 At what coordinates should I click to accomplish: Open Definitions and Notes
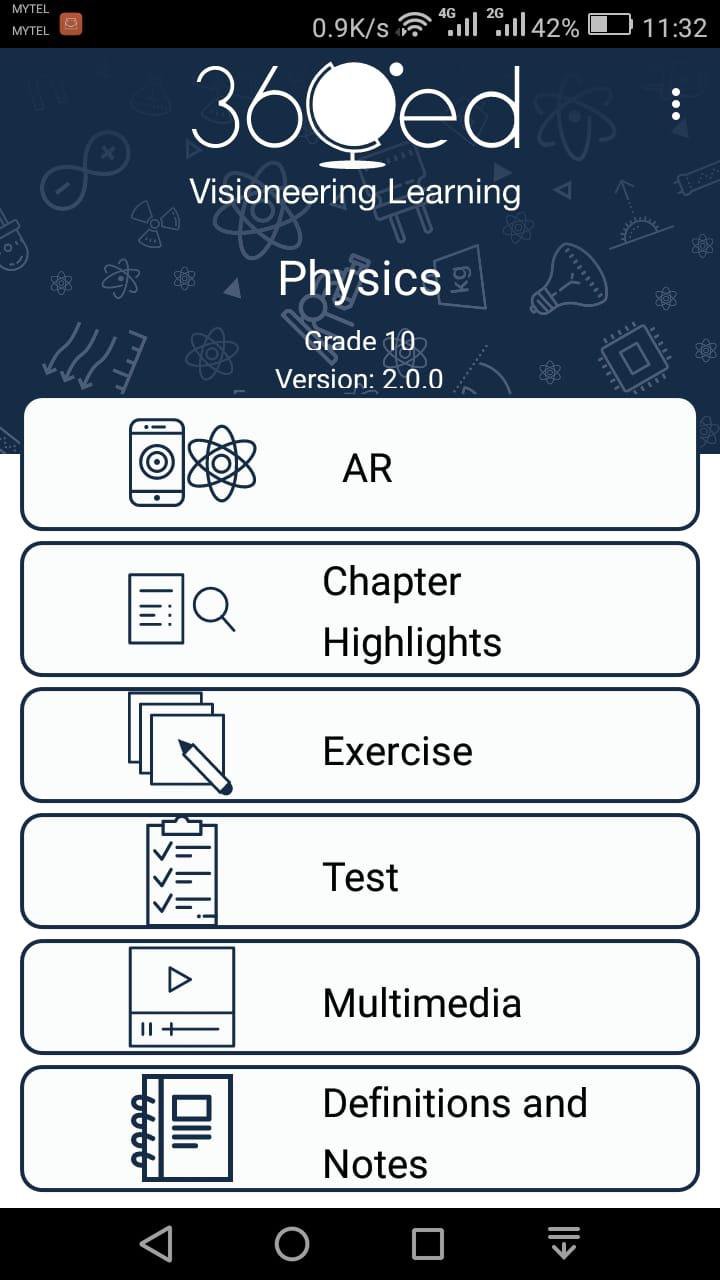360,1129
